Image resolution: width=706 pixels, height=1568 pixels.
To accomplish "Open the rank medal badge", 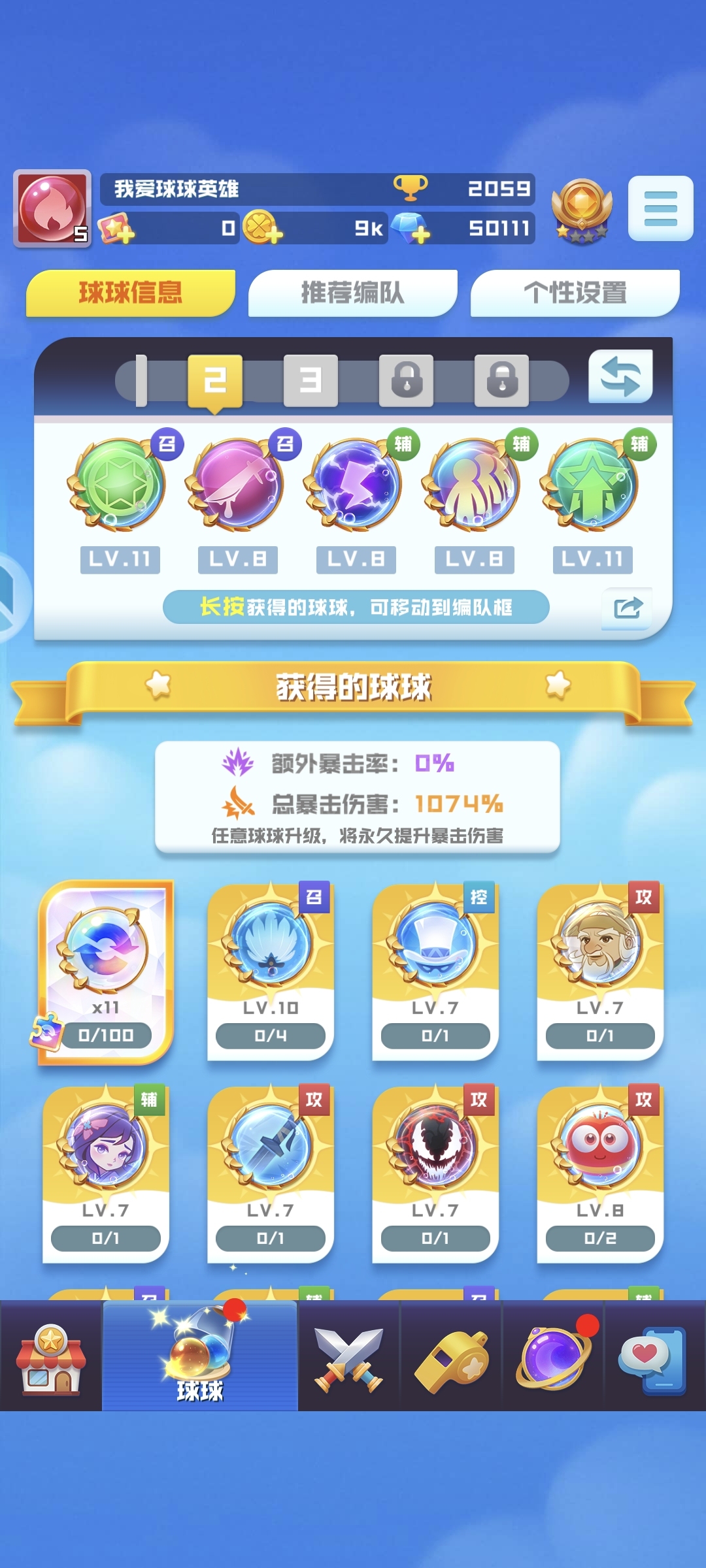I will click(x=581, y=210).
